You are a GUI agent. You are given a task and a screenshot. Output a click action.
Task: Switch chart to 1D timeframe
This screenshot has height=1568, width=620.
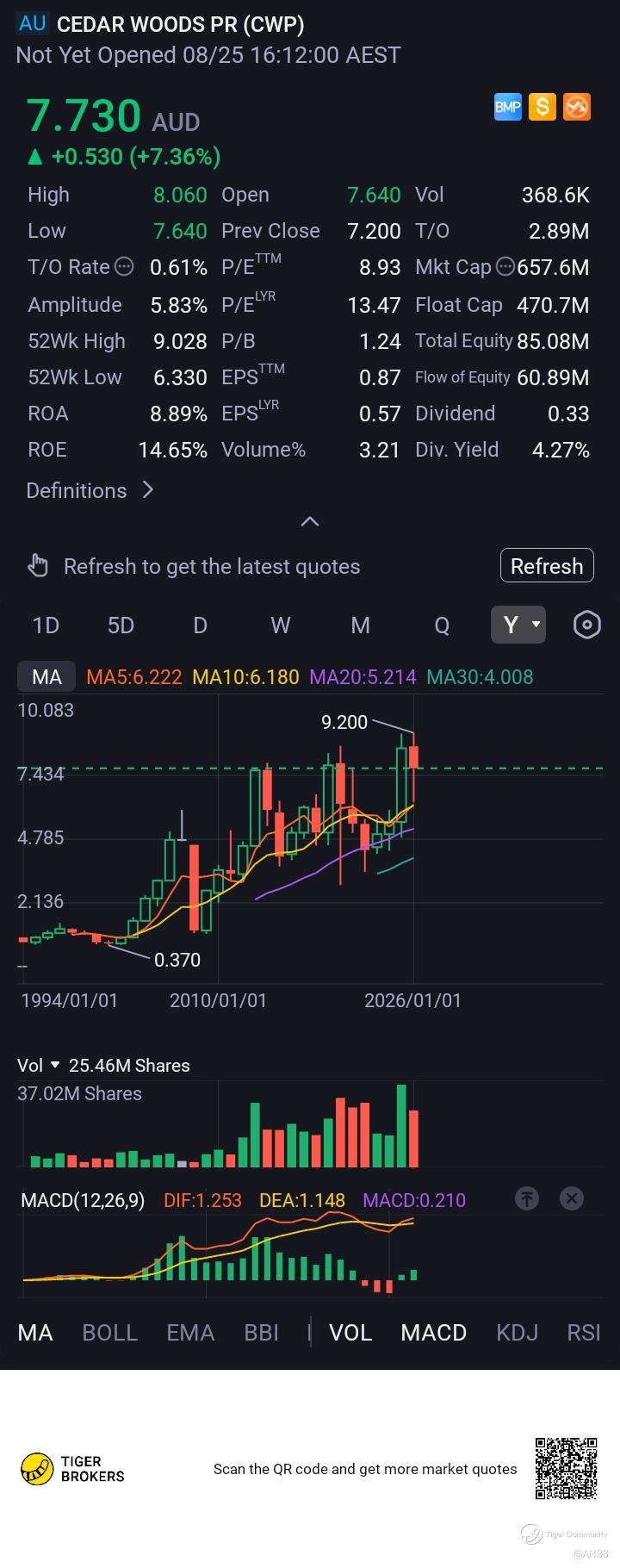46,625
